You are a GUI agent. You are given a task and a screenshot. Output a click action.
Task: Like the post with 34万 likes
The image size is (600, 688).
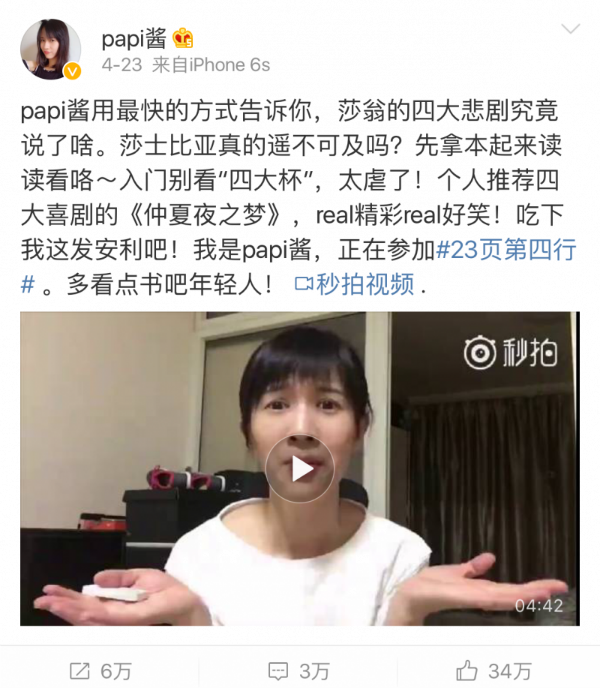pos(497,670)
